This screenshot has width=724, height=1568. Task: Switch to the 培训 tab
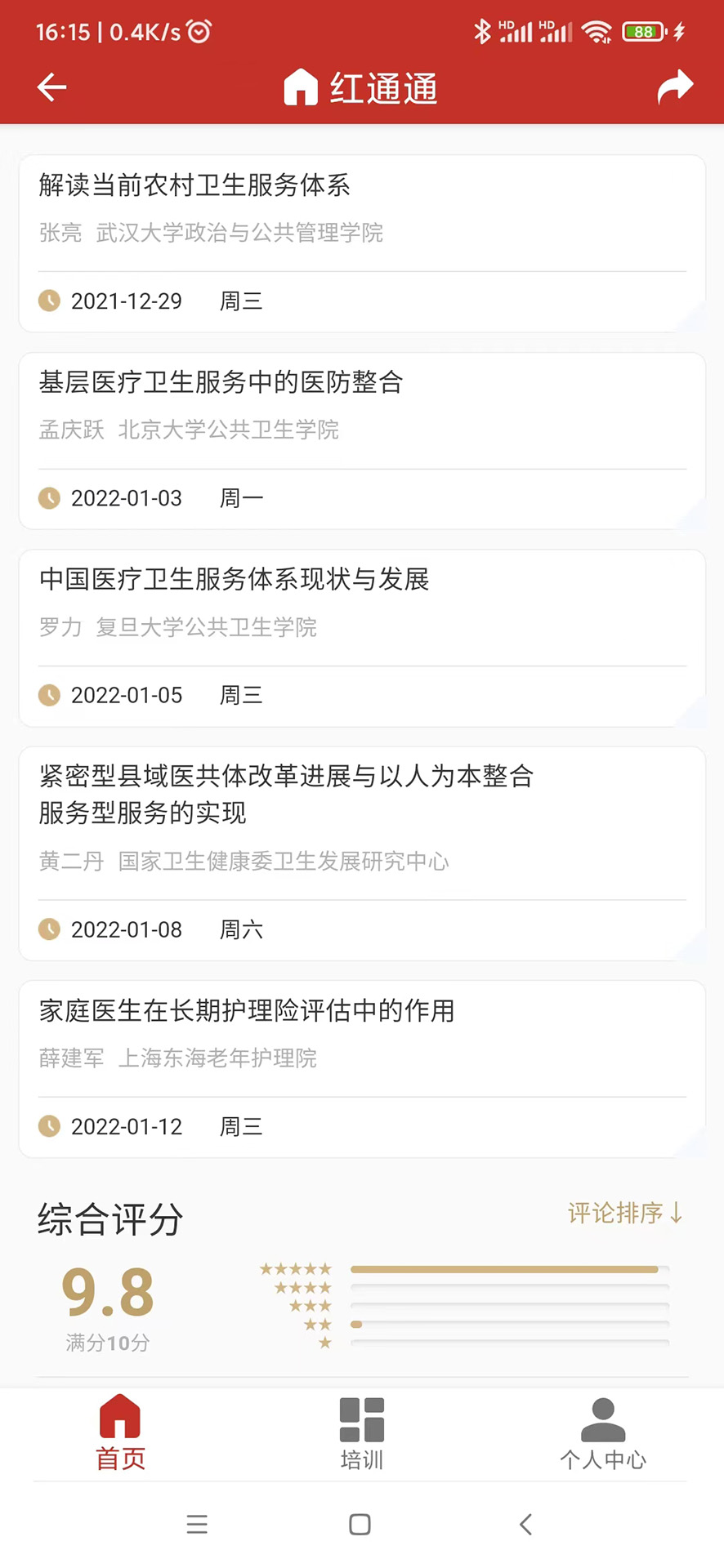click(361, 1432)
